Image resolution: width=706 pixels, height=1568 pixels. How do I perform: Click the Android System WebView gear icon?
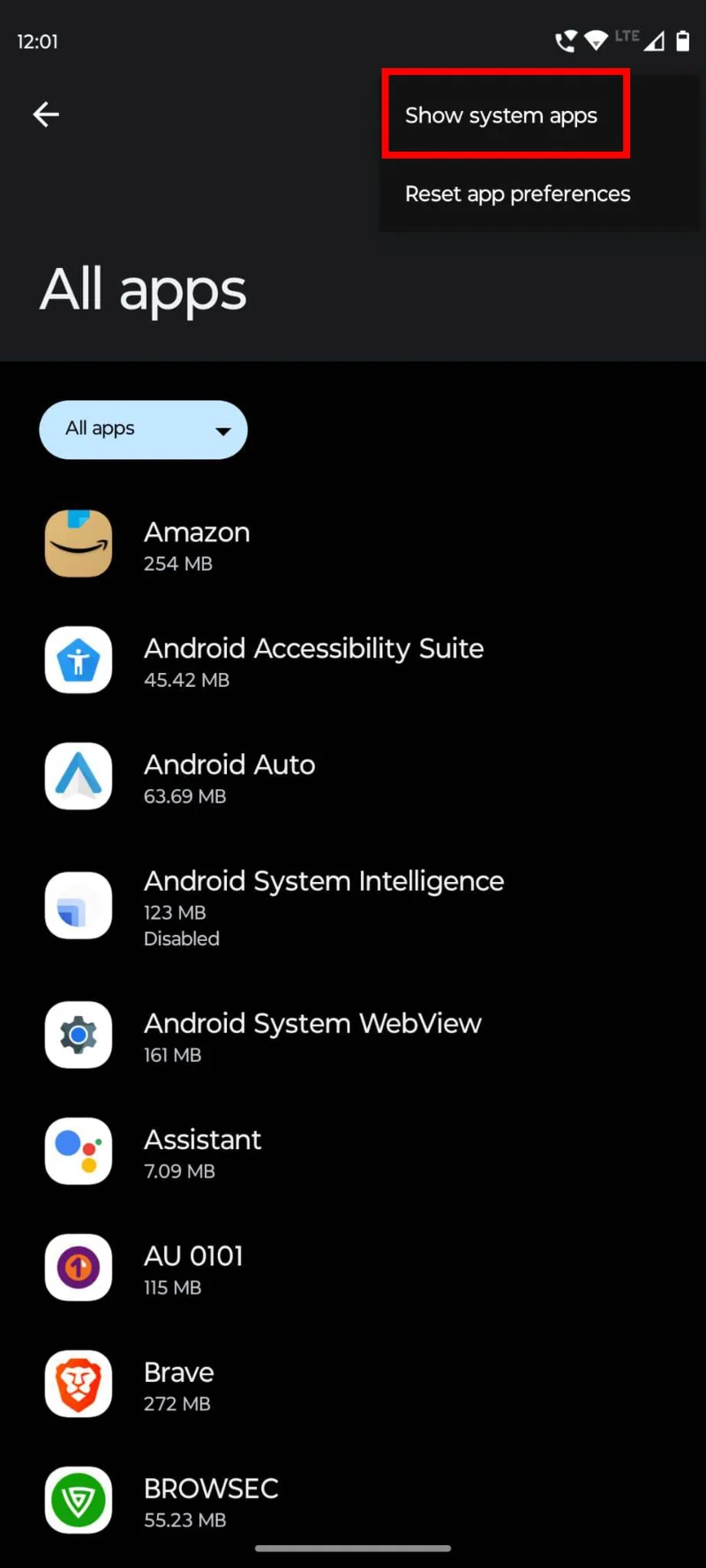point(79,1034)
